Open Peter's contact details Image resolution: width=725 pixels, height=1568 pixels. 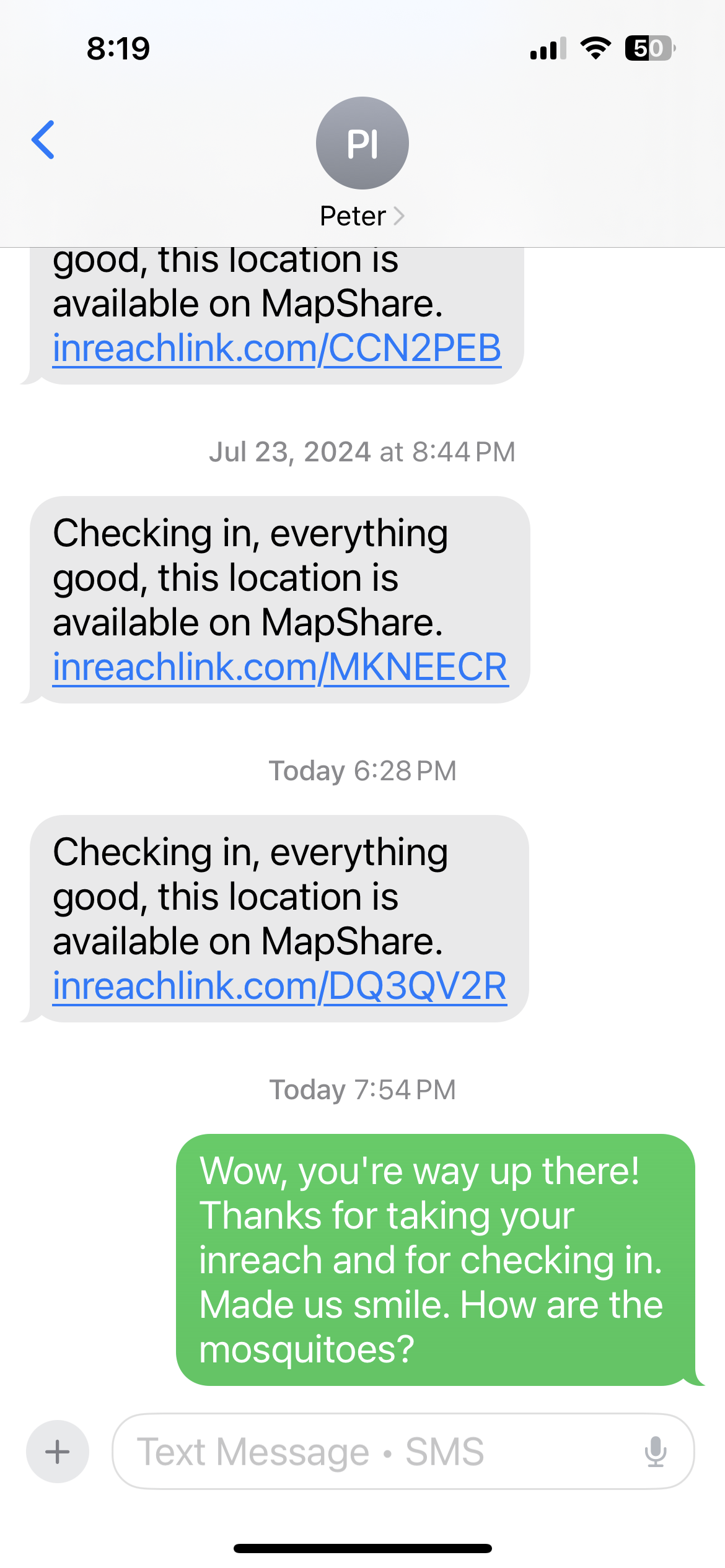click(x=362, y=162)
